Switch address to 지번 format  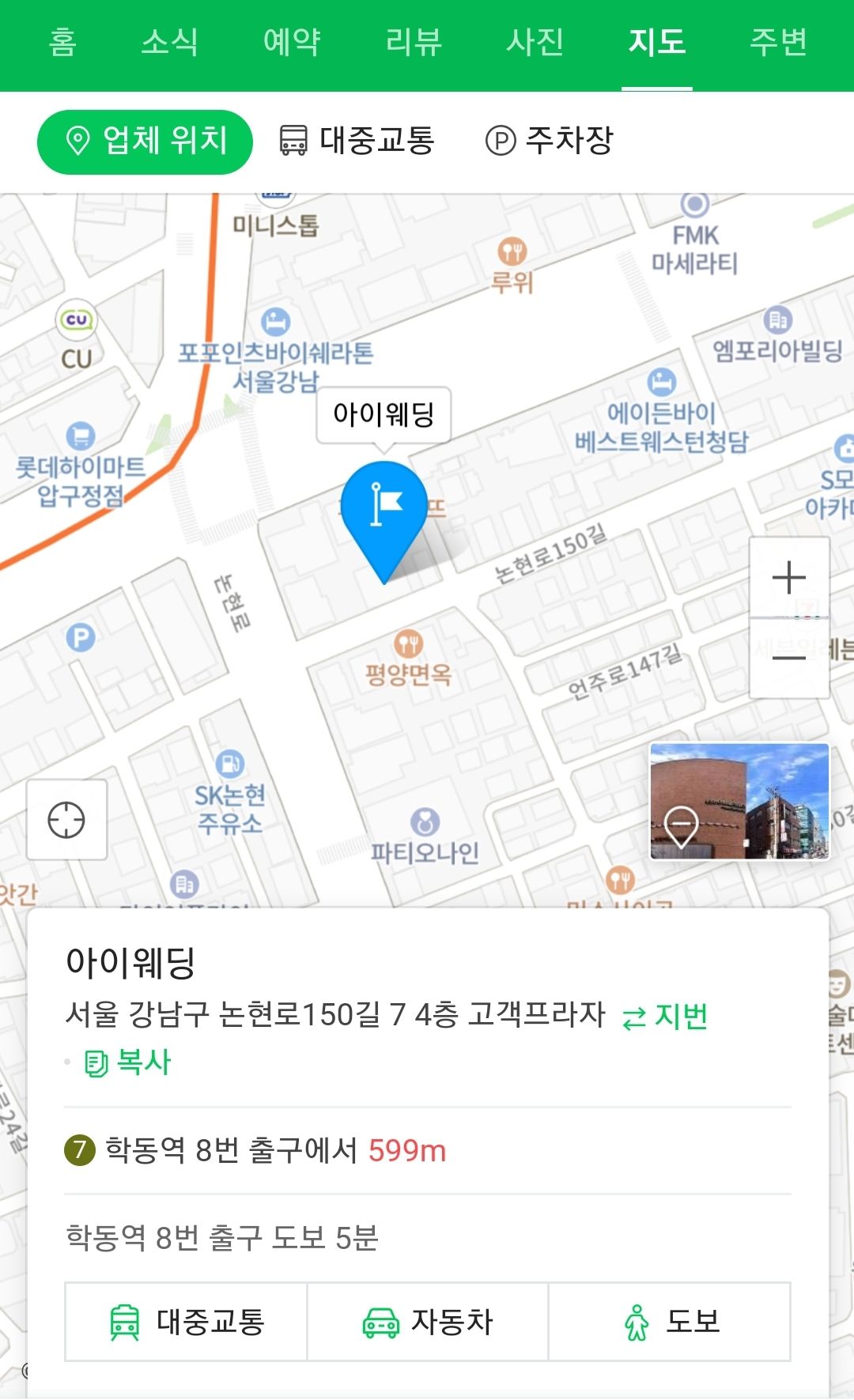click(665, 1017)
